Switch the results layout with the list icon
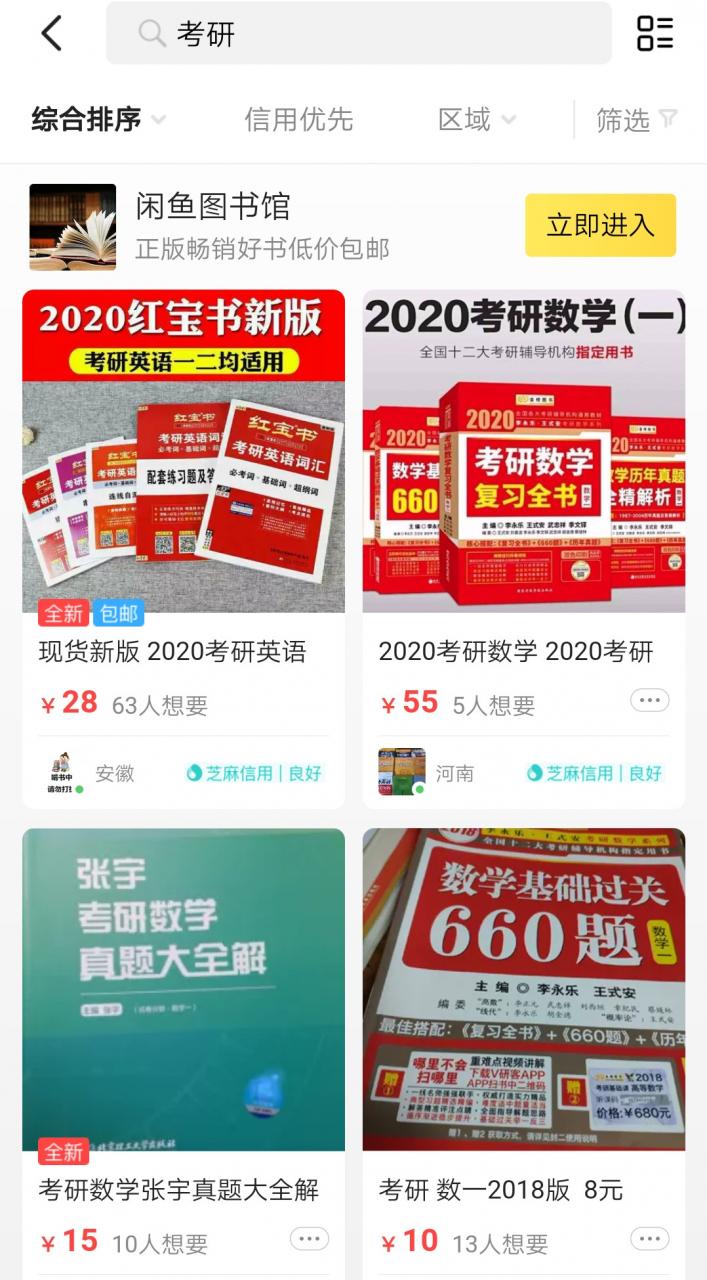 pos(655,33)
